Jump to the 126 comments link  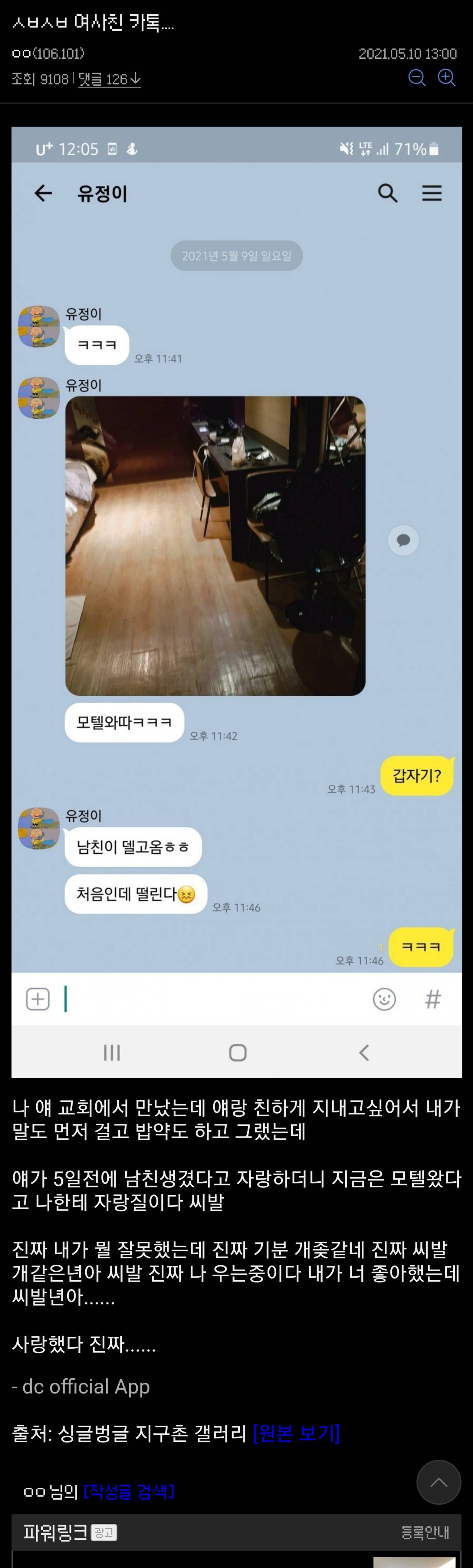(109, 79)
